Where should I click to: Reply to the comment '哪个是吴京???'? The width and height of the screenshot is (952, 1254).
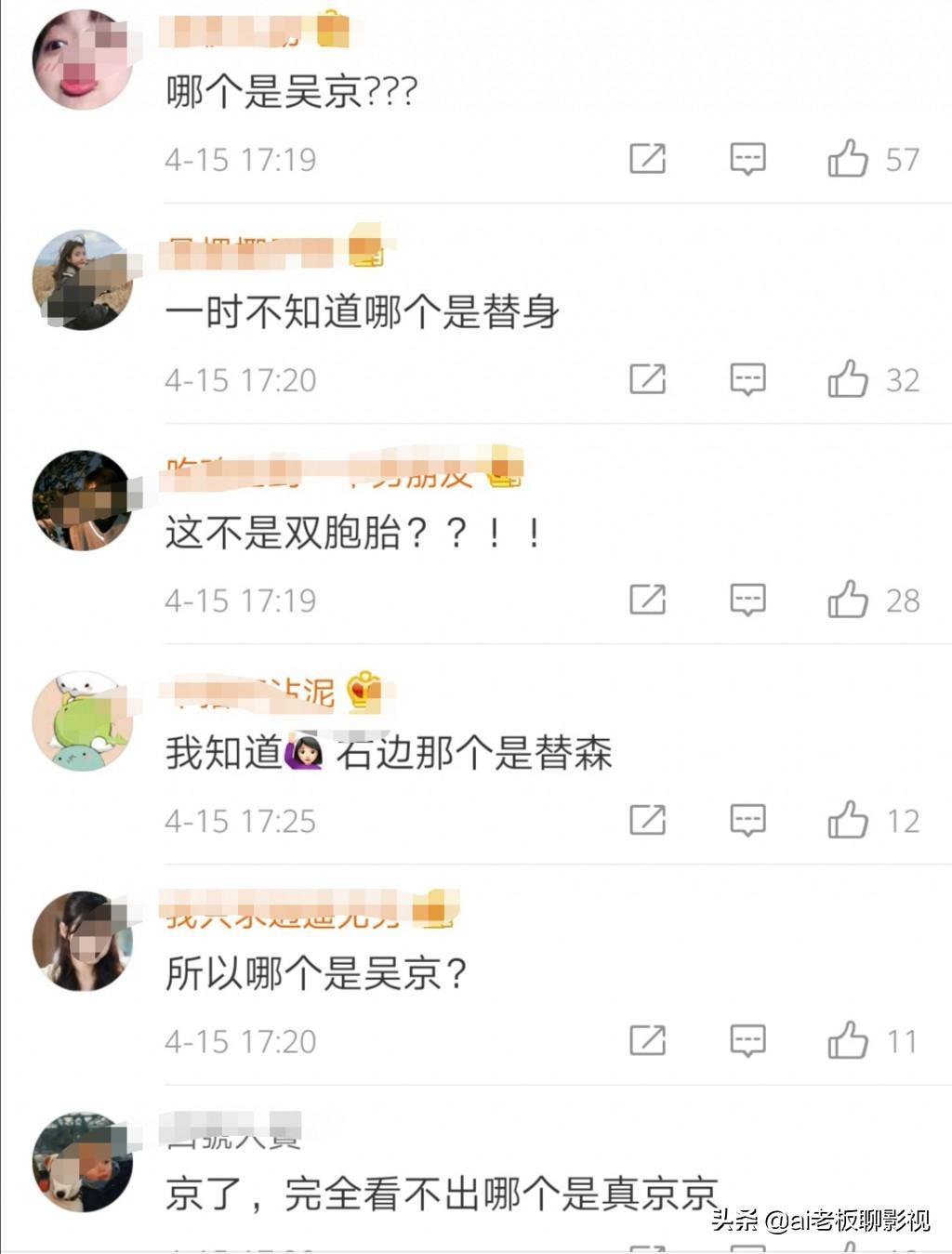tap(747, 159)
